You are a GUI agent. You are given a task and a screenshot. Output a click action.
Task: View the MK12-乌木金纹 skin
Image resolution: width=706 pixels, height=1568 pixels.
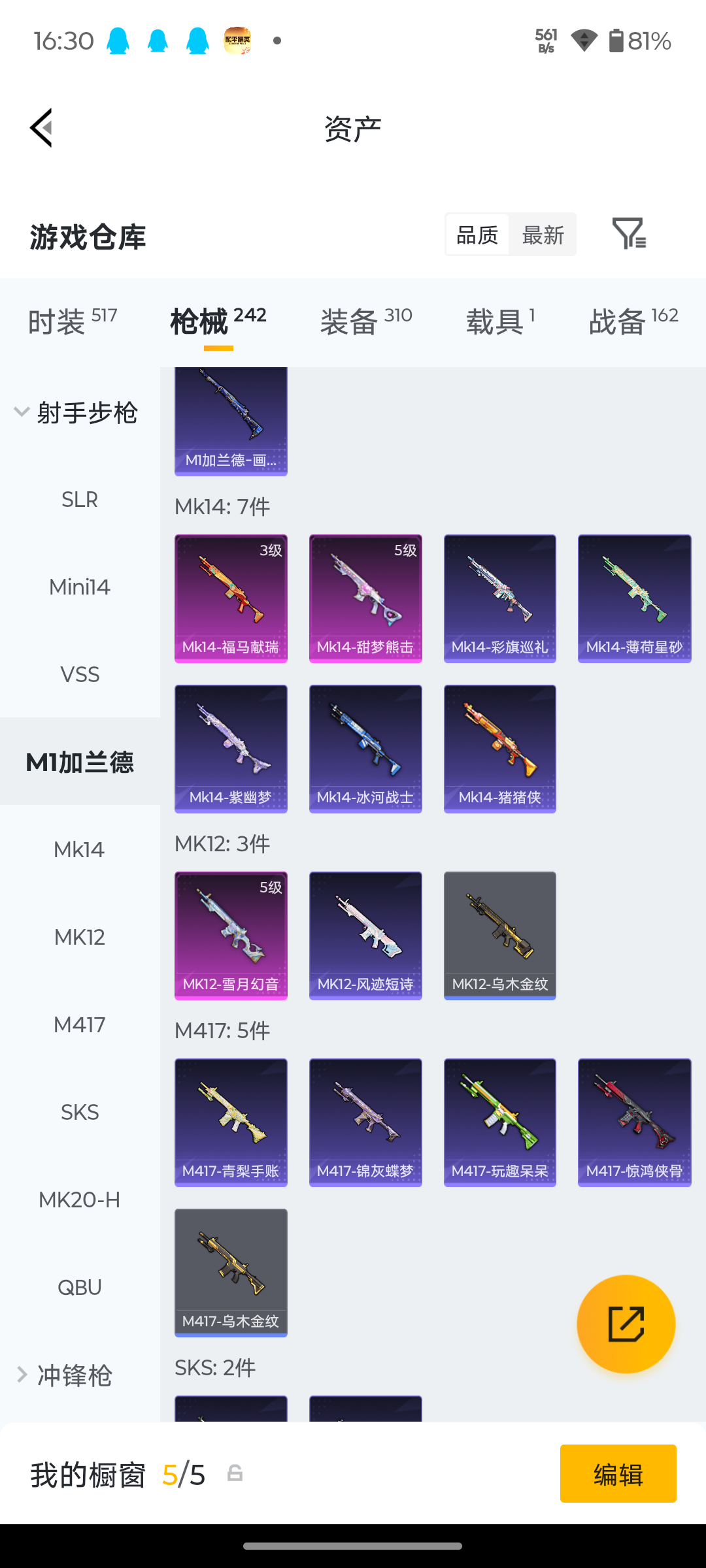pyautogui.click(x=500, y=936)
